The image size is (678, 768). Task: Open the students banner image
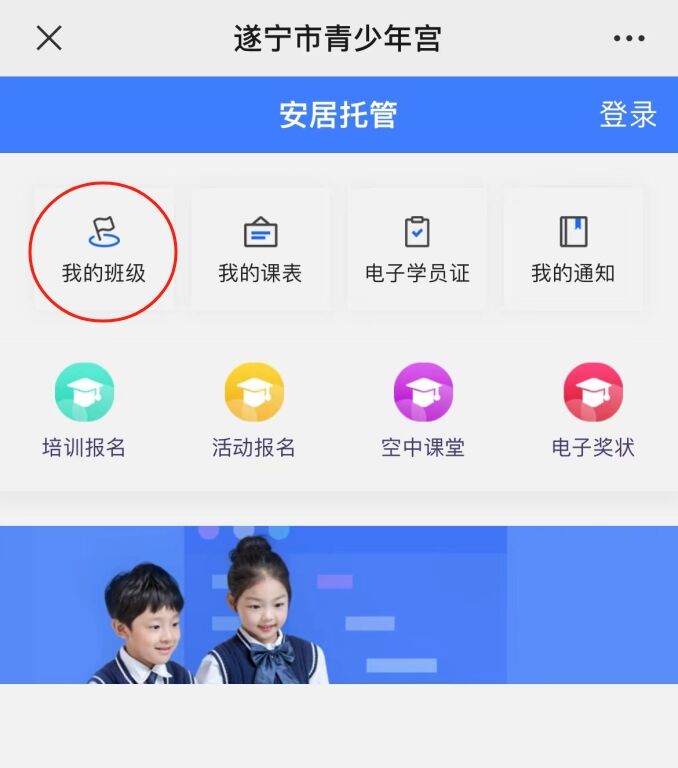(x=339, y=605)
